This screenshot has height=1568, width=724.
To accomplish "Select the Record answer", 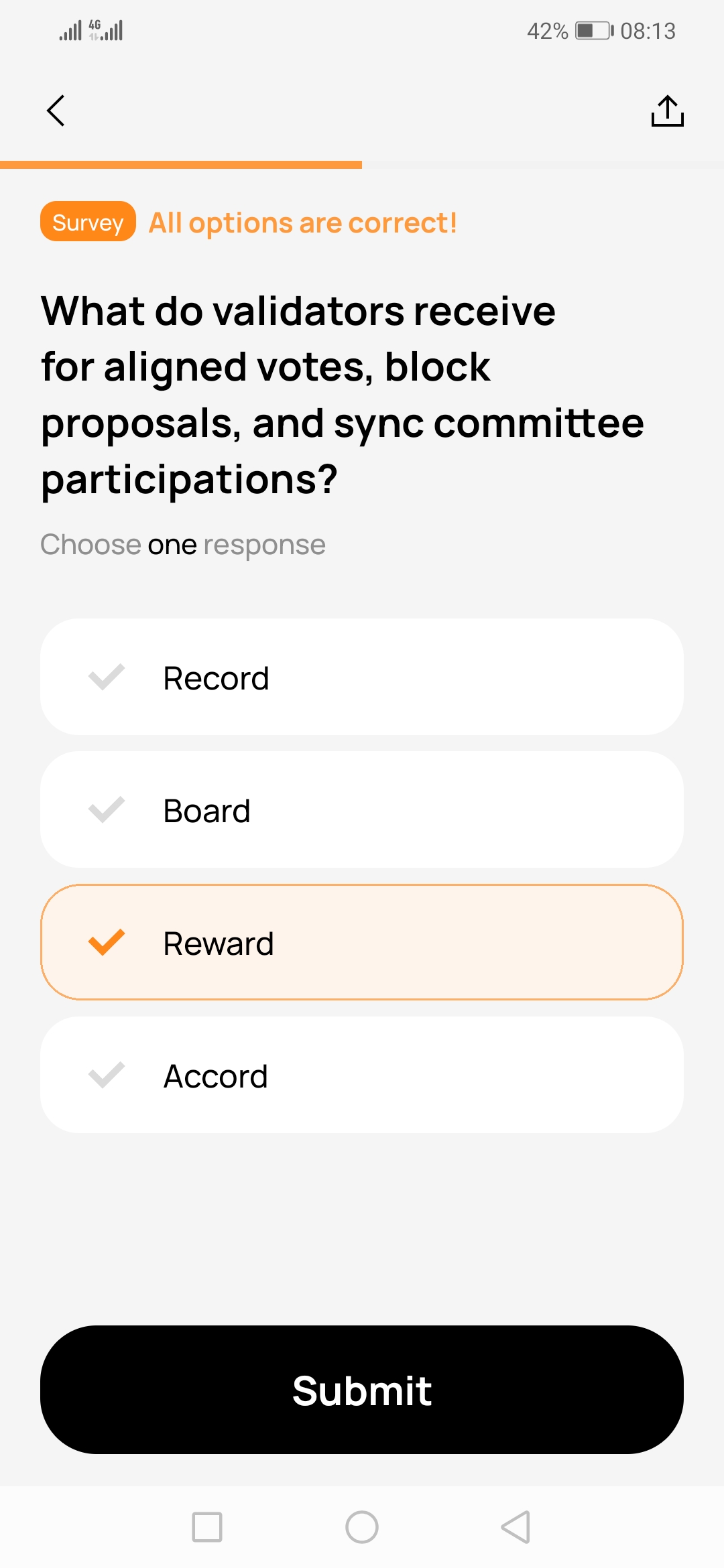I will click(x=362, y=677).
